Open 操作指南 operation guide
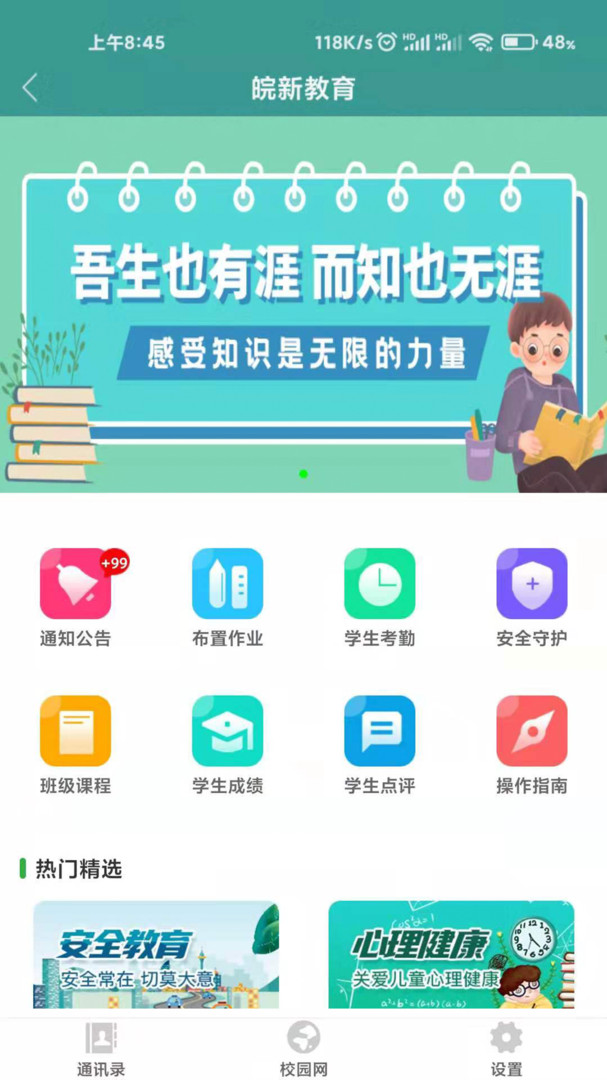The image size is (607, 1080). pyautogui.click(x=532, y=731)
